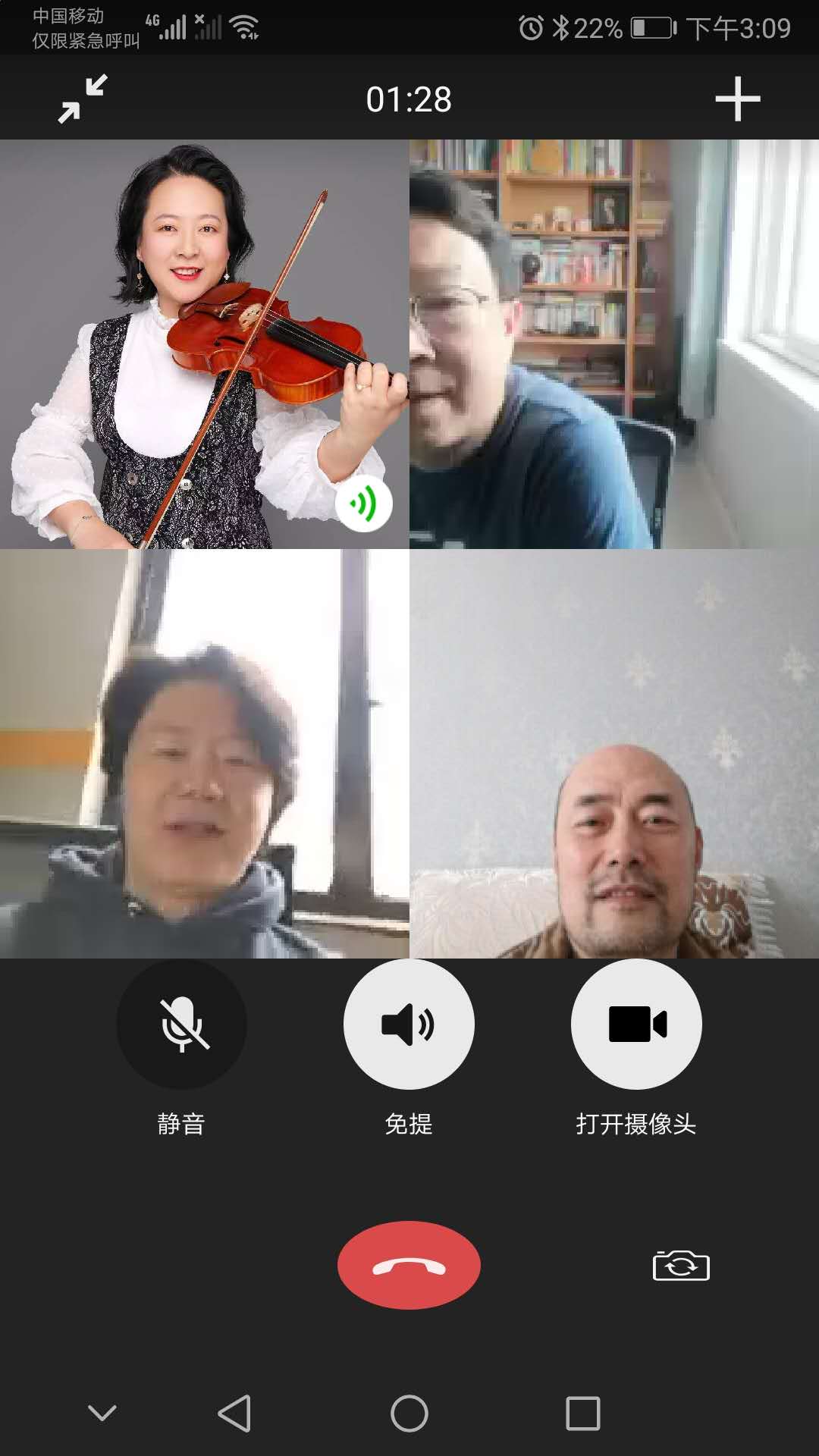The height and width of the screenshot is (1456, 819).
Task: Tap 打开摄像头 to turn on camera
Action: 636,1024
